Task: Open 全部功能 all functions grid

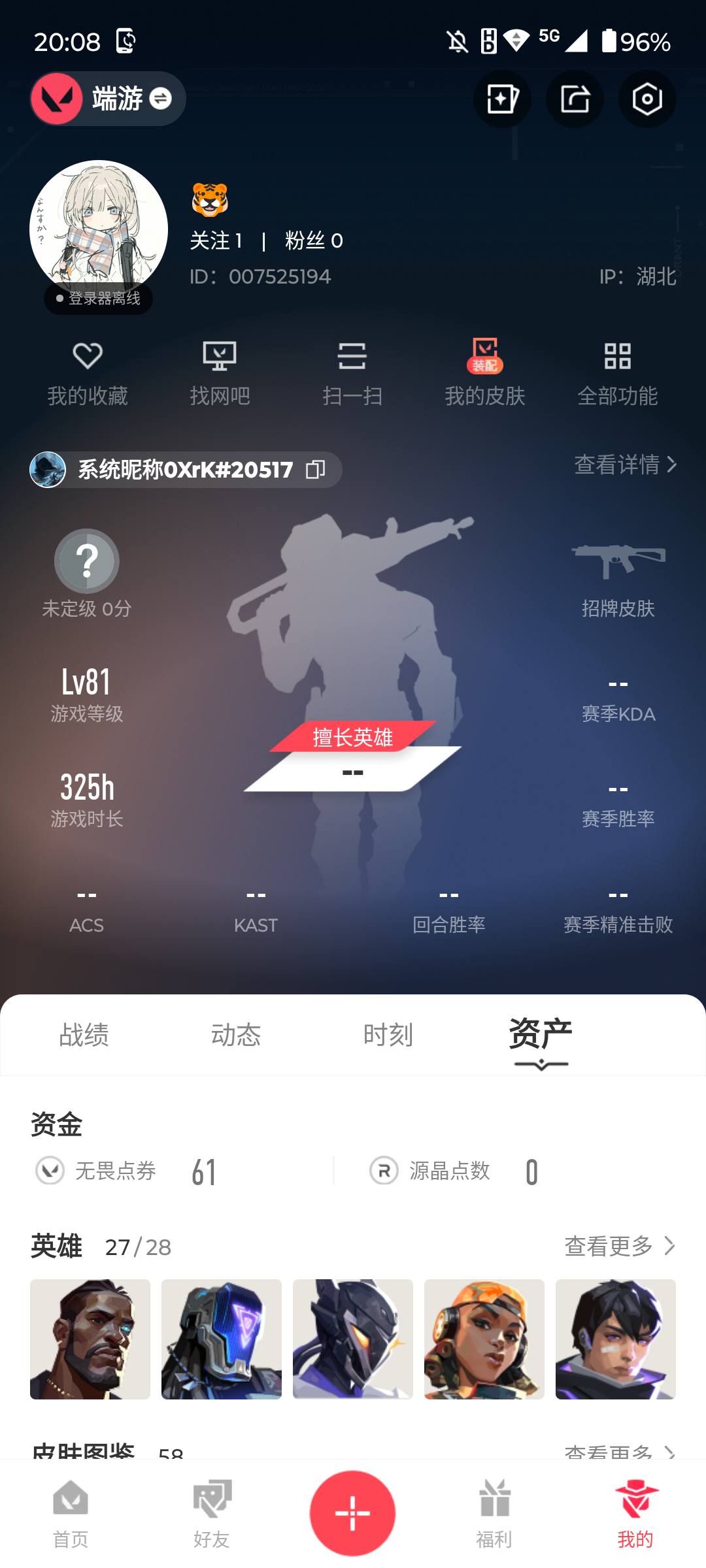Action: tap(618, 372)
